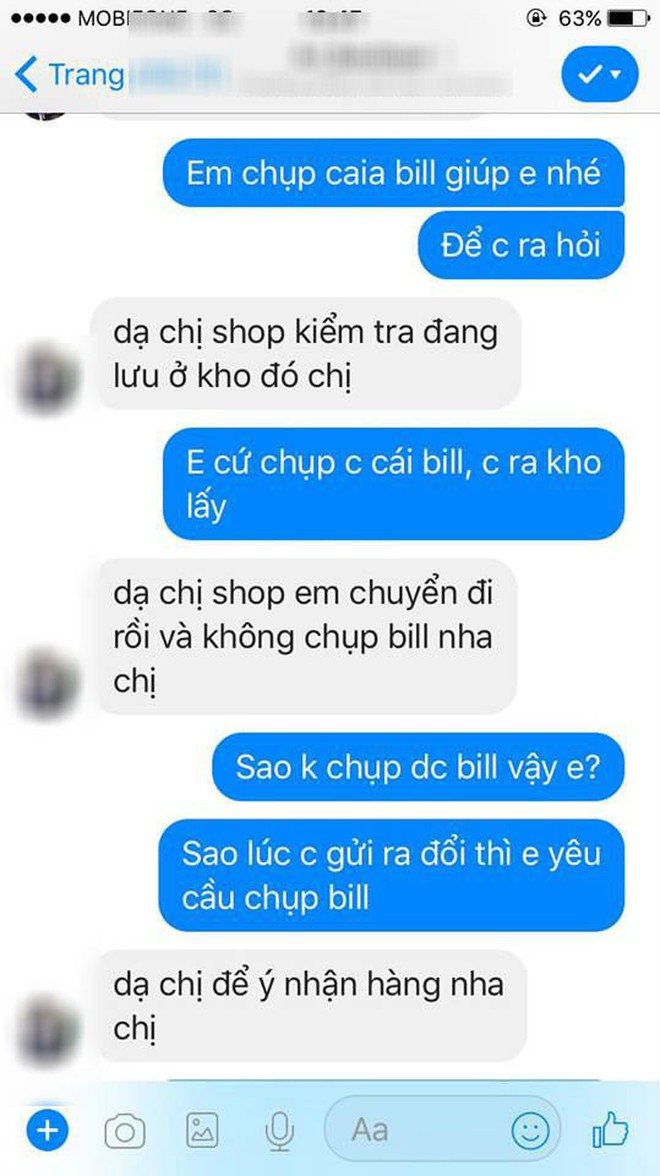660x1176 pixels.
Task: Send a thumbs-up like
Action: (x=609, y=1131)
